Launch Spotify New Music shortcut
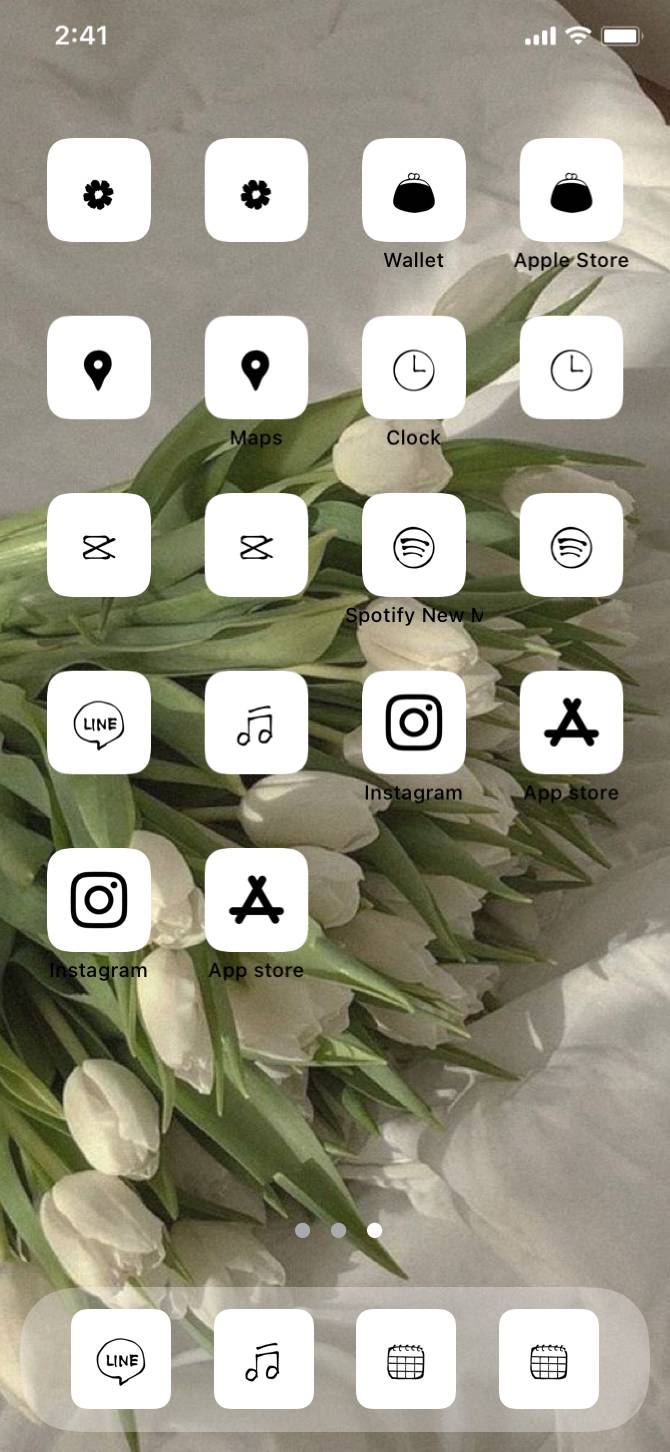This screenshot has height=1452, width=670. pos(413,545)
